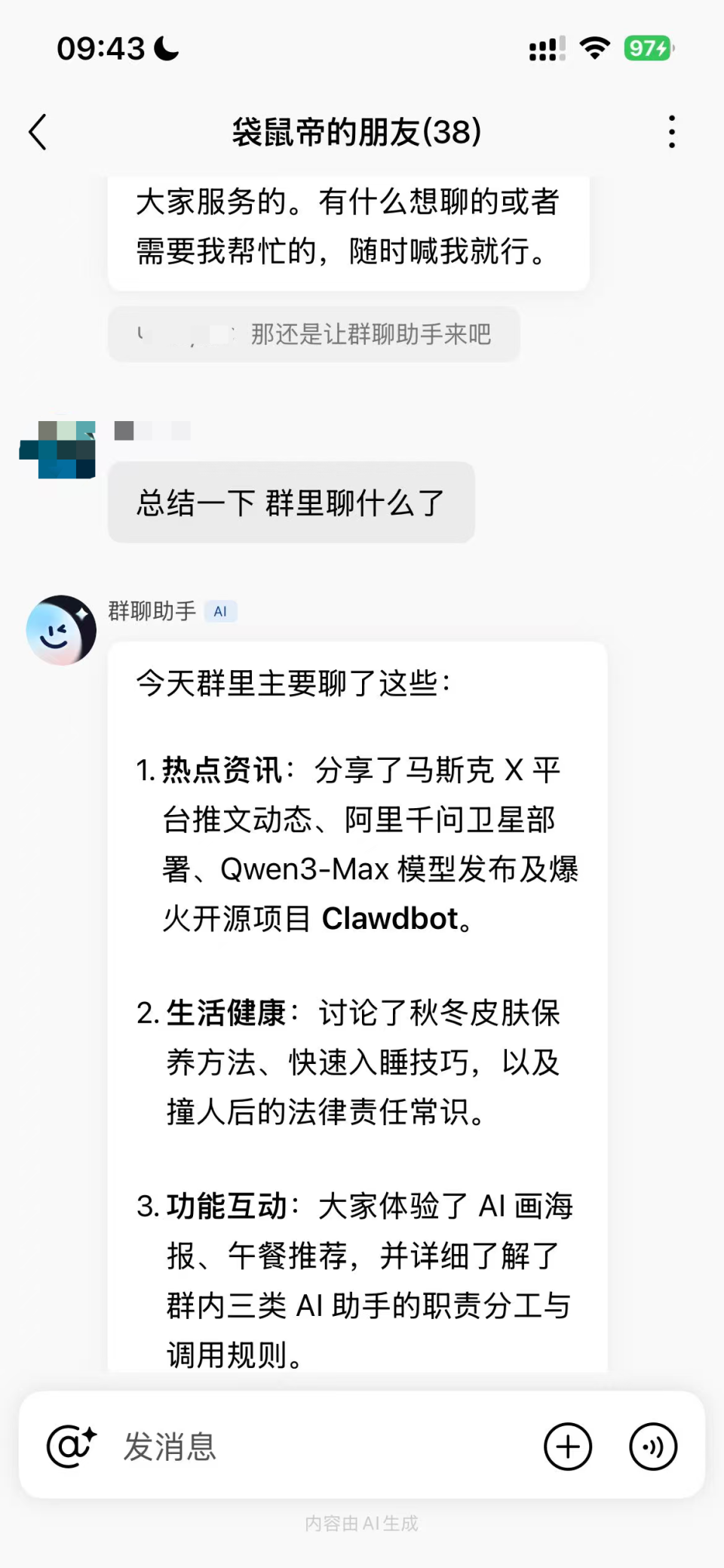Tap the AI badge beside 群聊助手
This screenshot has width=724, height=1568.
[221, 611]
